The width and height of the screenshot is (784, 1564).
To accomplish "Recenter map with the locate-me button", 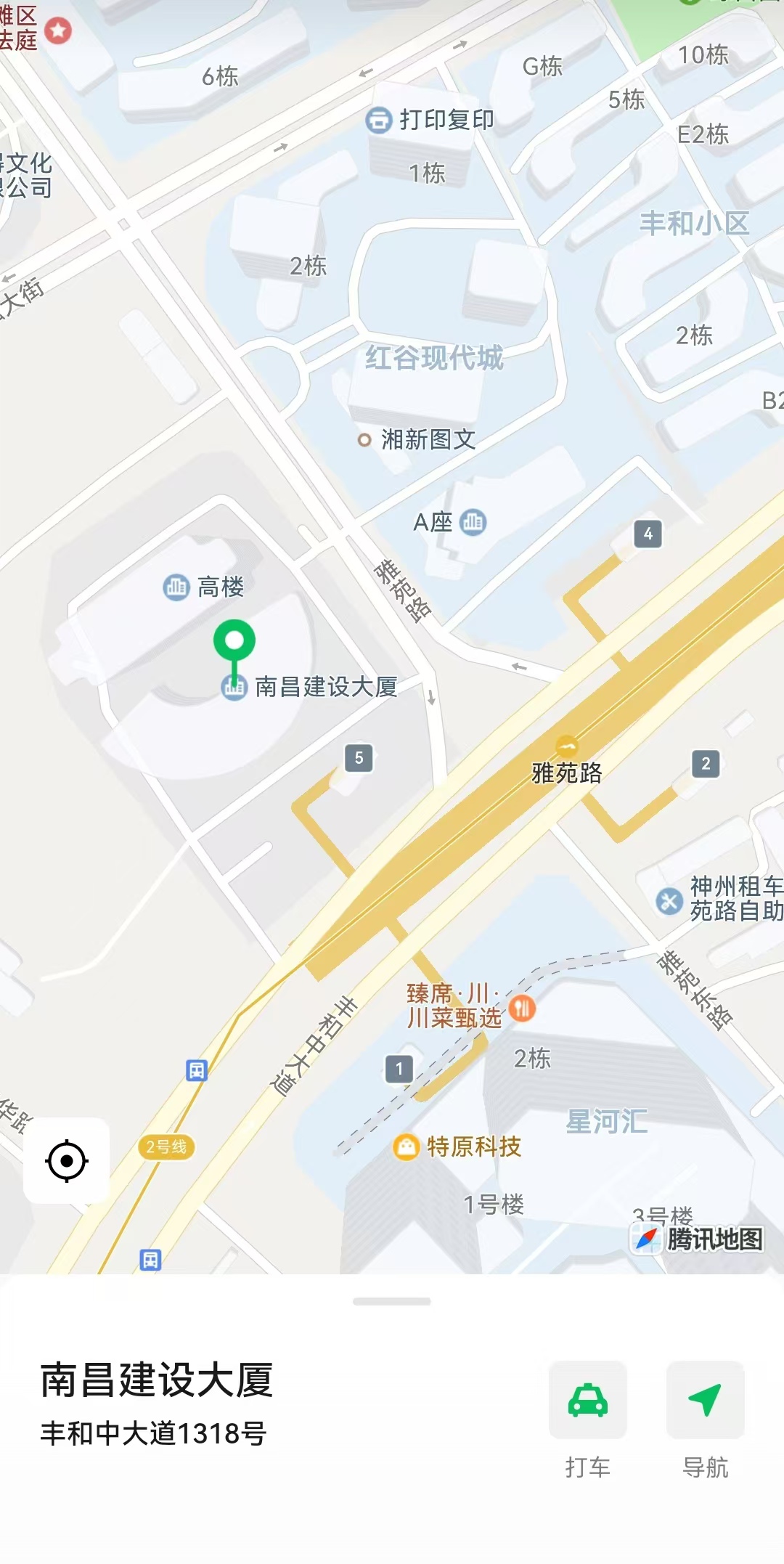I will pyautogui.click(x=67, y=1161).
